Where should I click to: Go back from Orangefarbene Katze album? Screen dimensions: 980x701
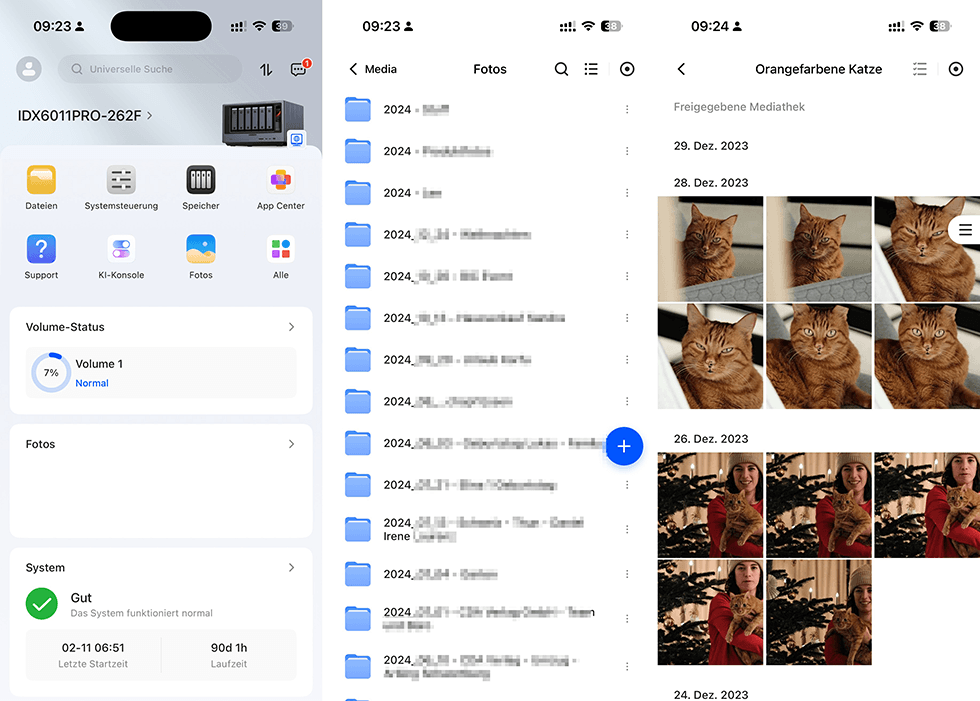tap(681, 69)
